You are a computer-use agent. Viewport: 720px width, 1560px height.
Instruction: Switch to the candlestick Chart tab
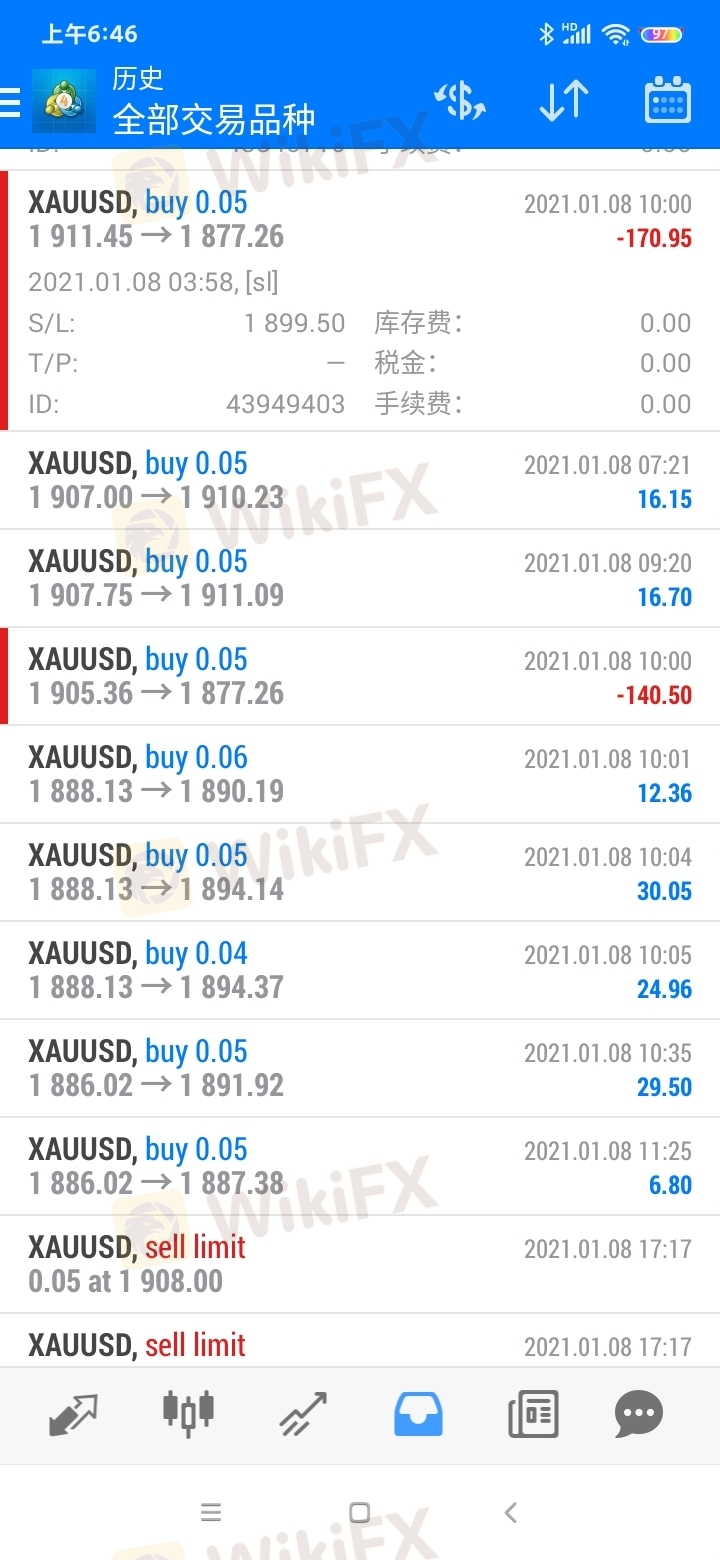tap(188, 1414)
